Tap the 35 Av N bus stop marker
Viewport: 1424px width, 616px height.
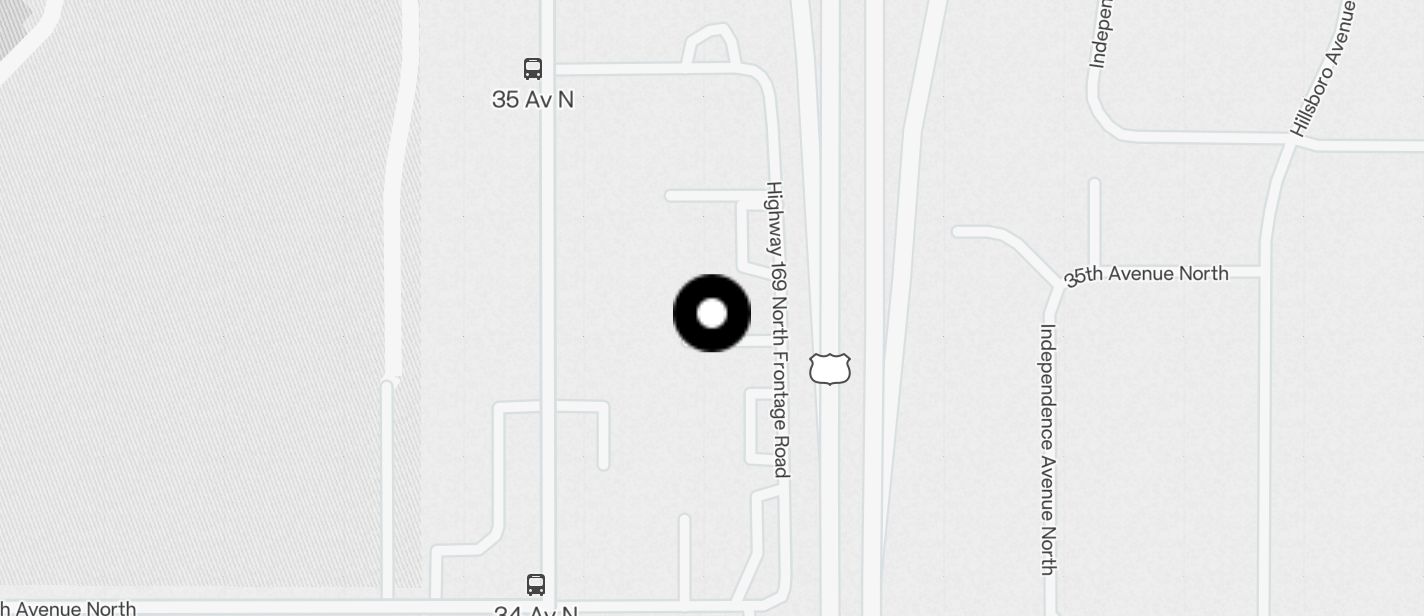tap(533, 69)
